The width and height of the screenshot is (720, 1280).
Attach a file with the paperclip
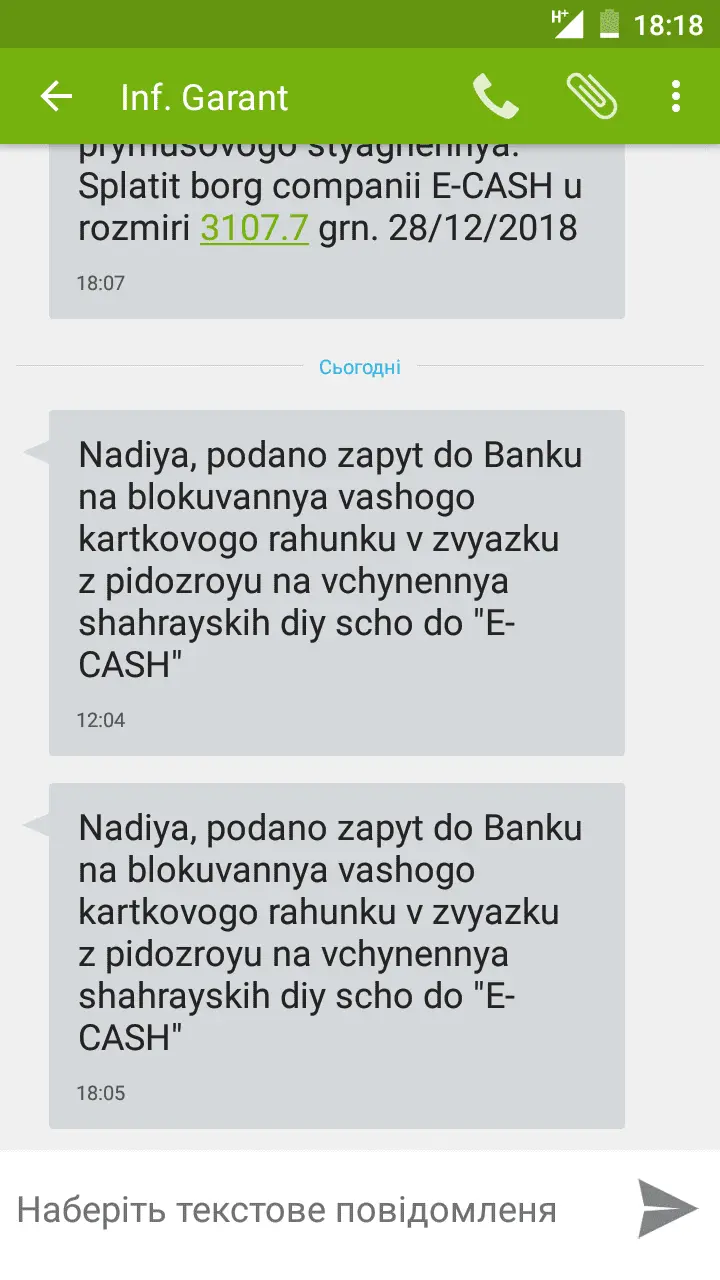tap(591, 96)
